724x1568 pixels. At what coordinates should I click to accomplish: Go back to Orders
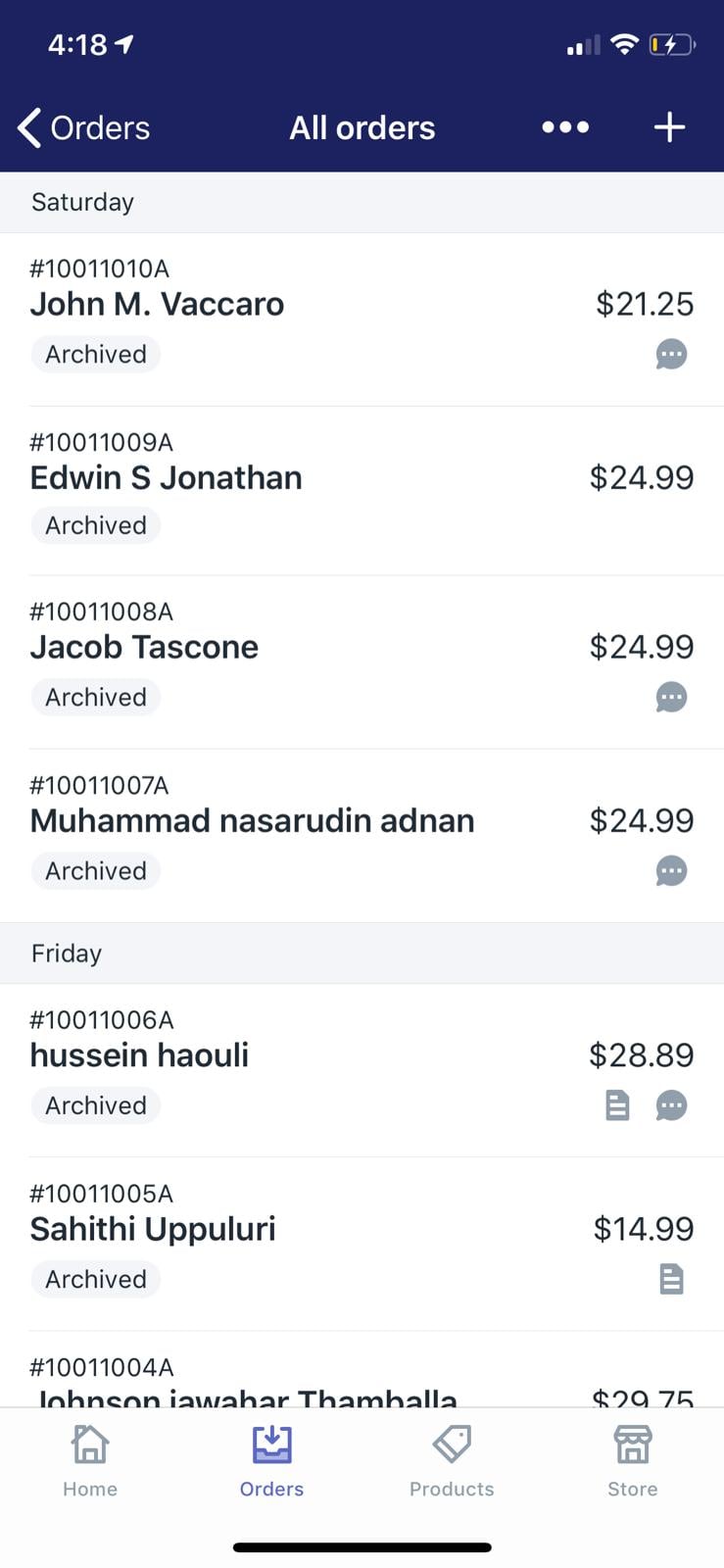click(84, 128)
